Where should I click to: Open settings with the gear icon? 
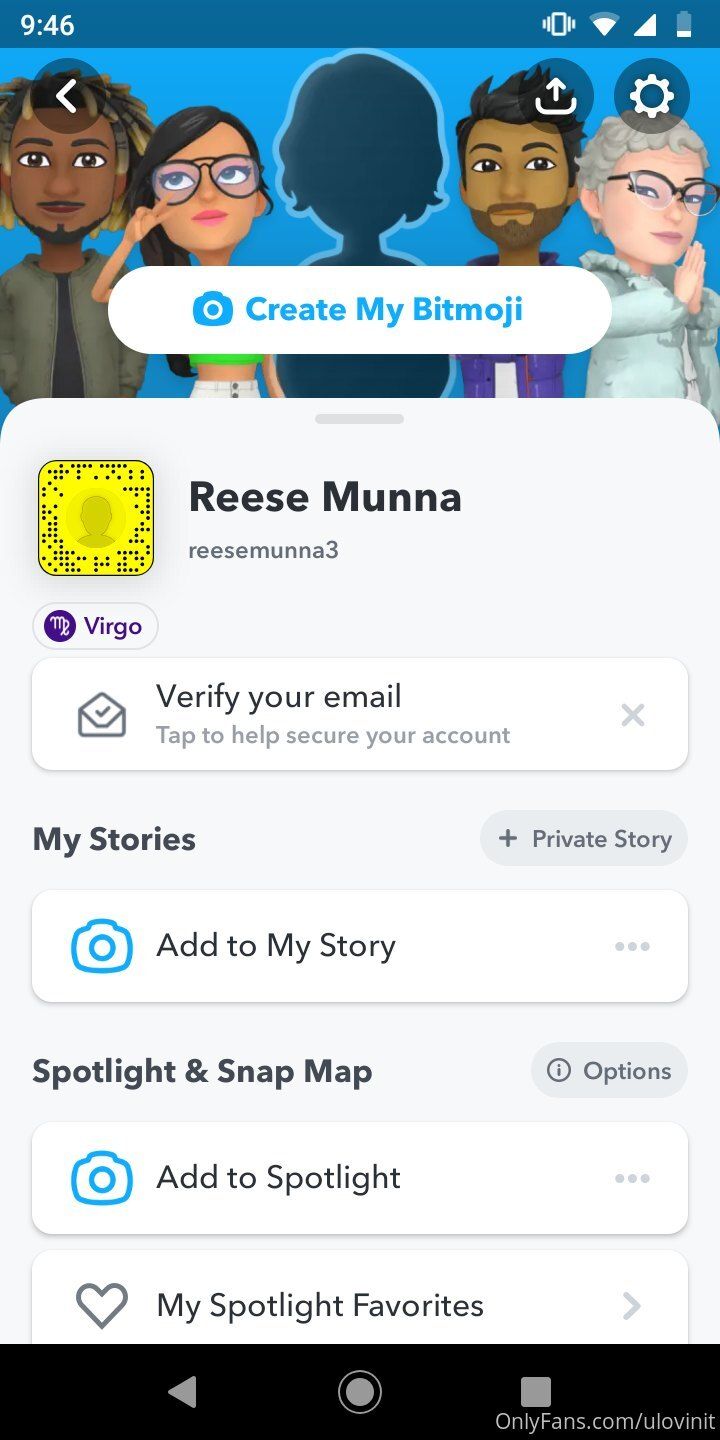[651, 97]
